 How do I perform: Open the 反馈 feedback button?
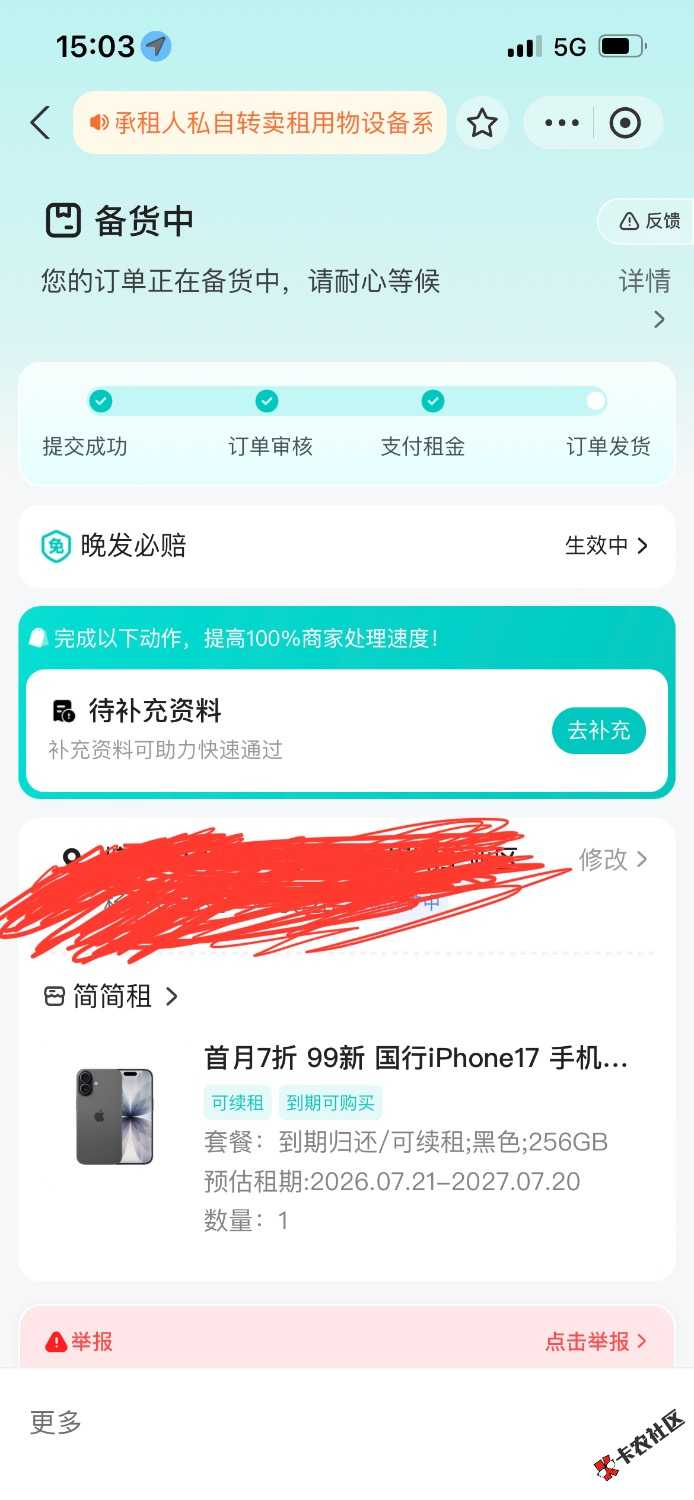point(650,221)
